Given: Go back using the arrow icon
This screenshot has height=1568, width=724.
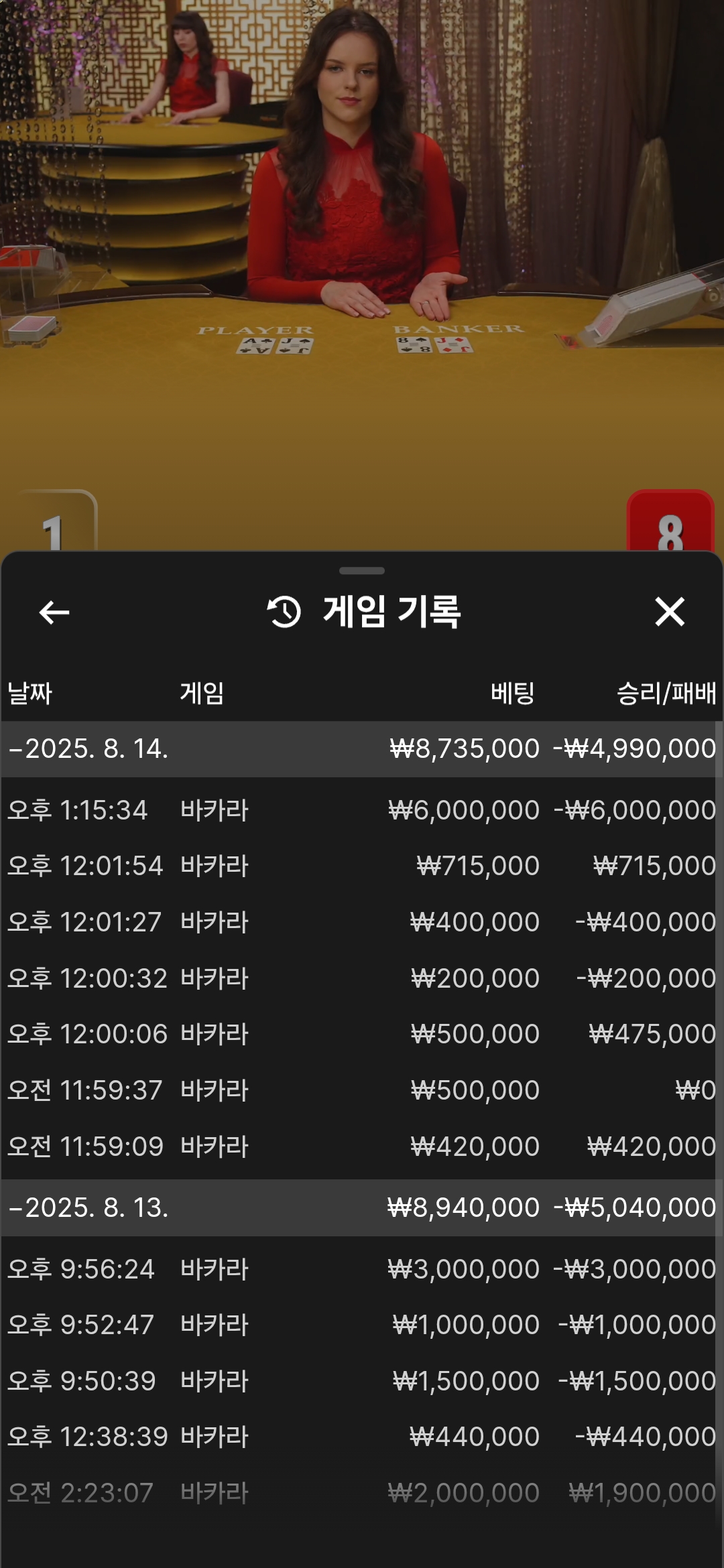Looking at the screenshot, I should tap(54, 612).
